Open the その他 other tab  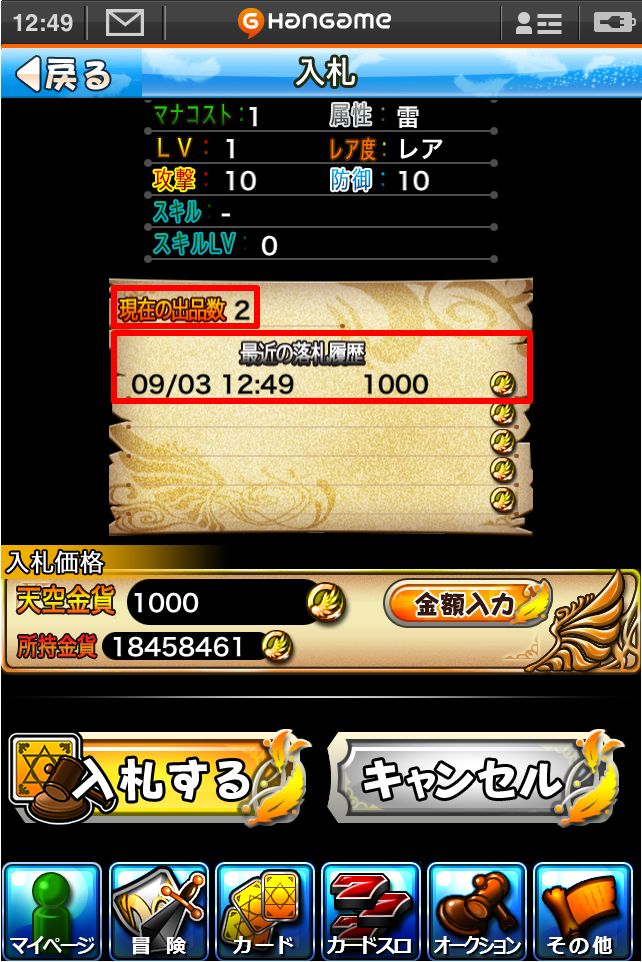582,910
